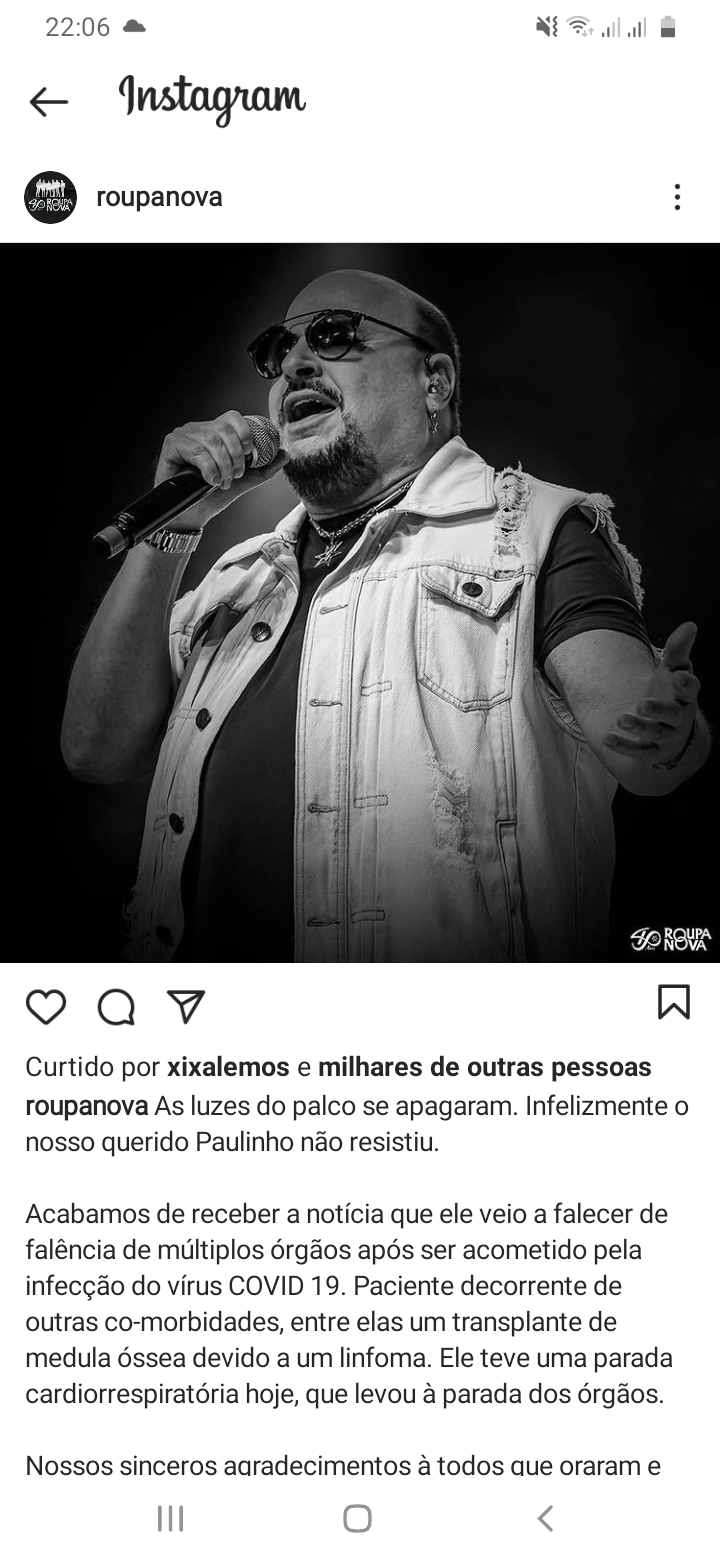Open the roupanova username at post header
This screenshot has width=720, height=1560.
coord(159,197)
